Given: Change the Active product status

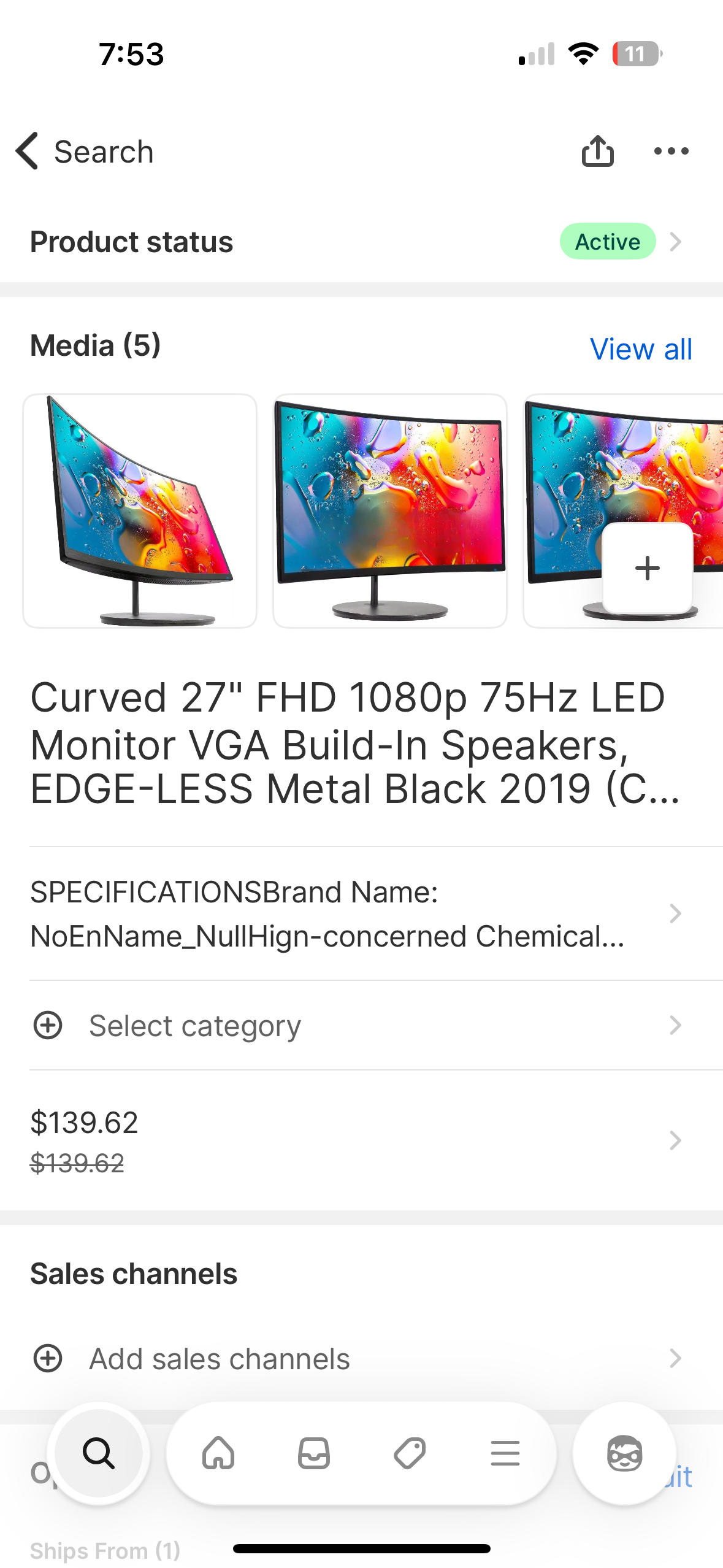Looking at the screenshot, I should 608,242.
